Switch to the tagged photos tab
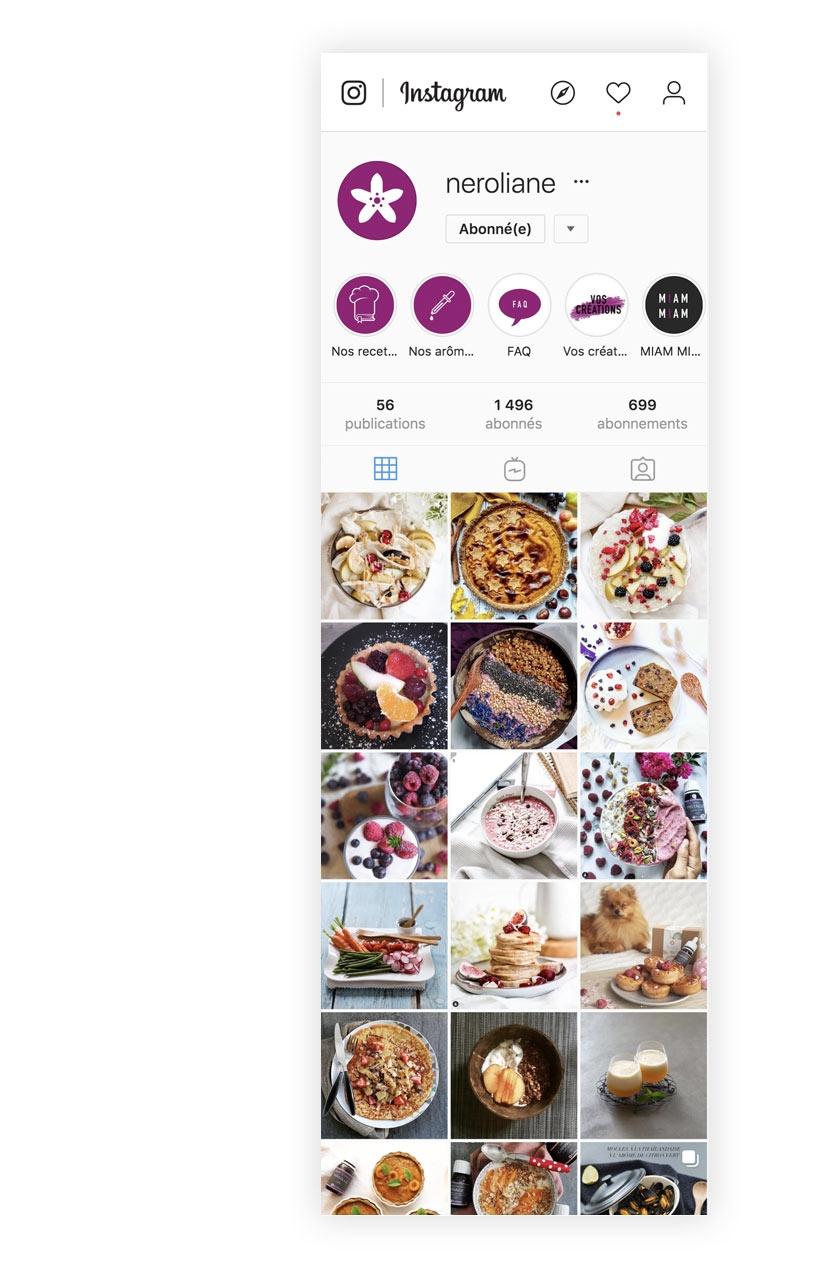813x1278 pixels. tap(643, 469)
